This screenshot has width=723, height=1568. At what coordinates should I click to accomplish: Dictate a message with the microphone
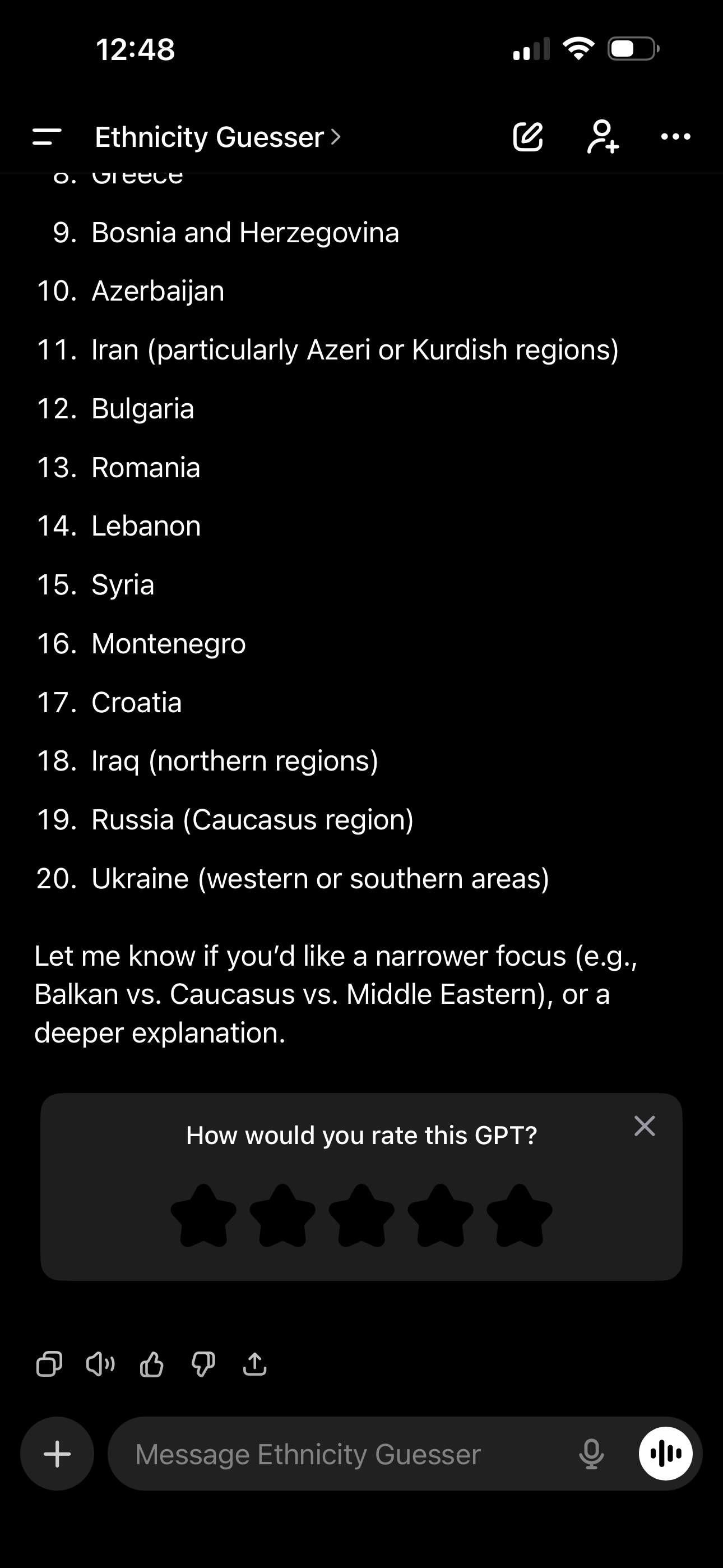[x=591, y=1454]
